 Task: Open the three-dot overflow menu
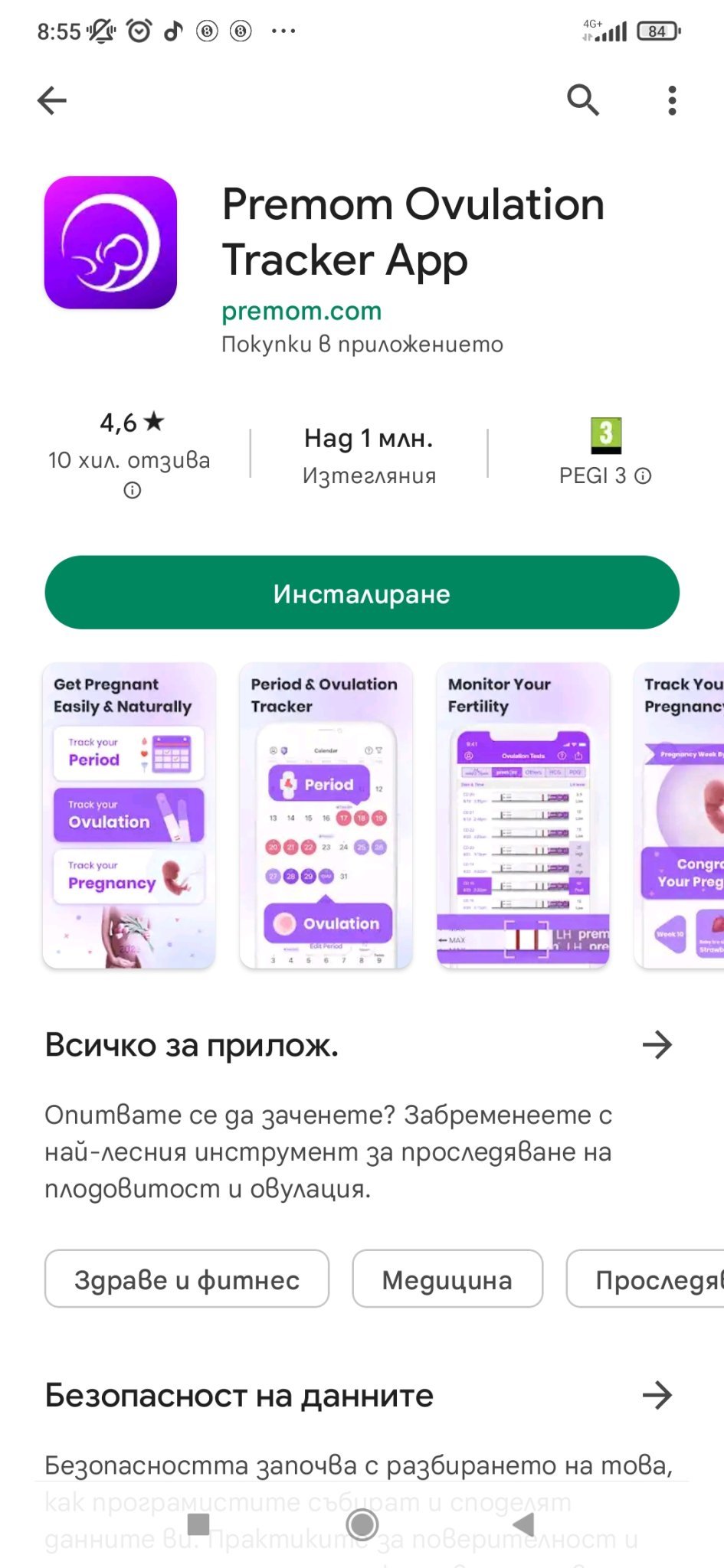point(672,100)
